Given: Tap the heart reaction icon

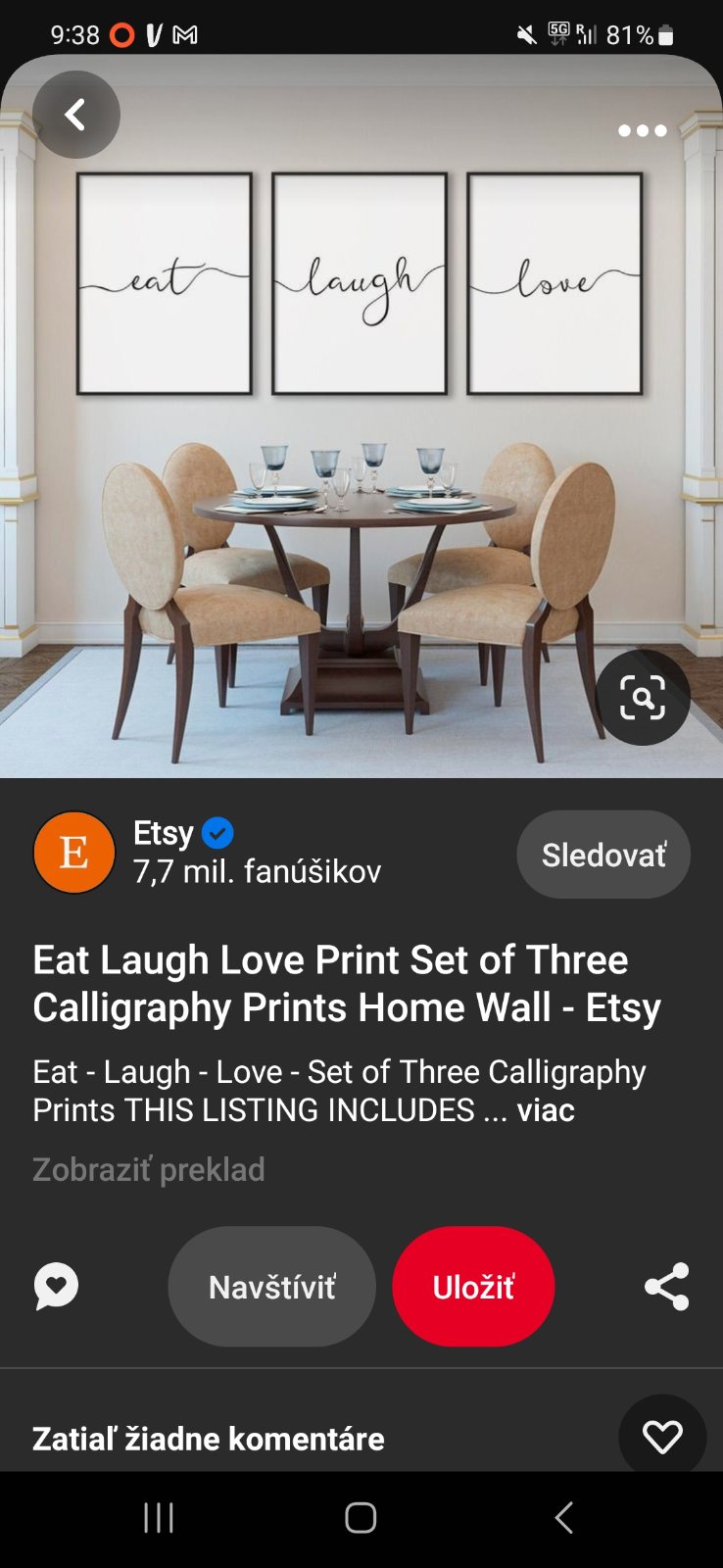Looking at the screenshot, I should (662, 1437).
